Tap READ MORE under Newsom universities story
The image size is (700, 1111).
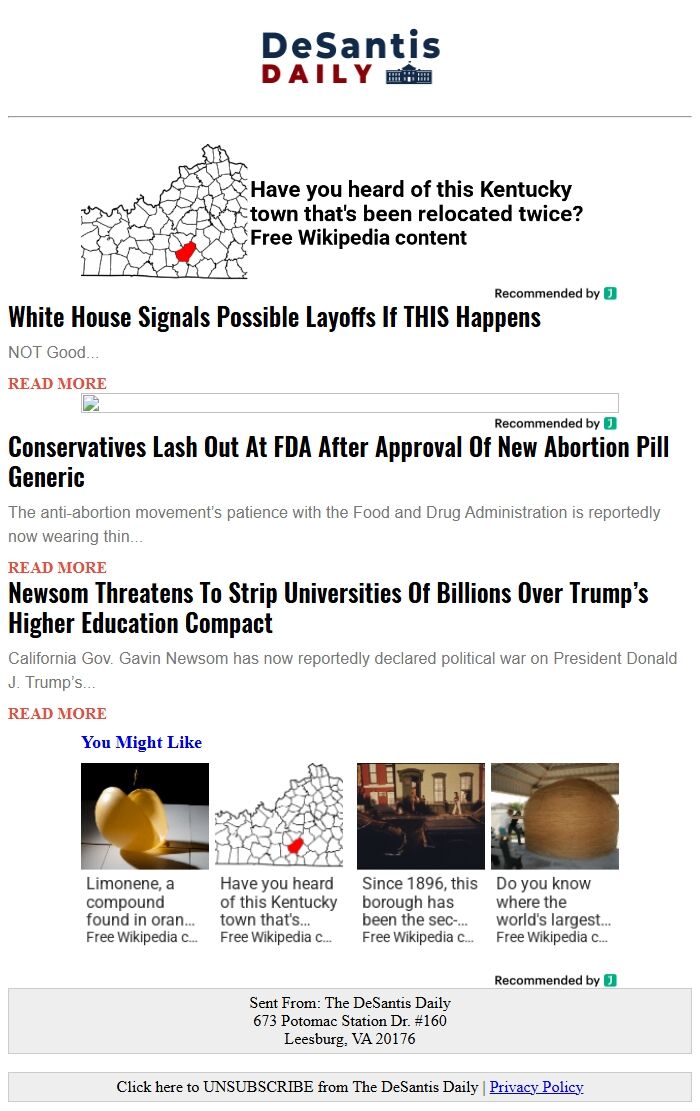coord(57,714)
